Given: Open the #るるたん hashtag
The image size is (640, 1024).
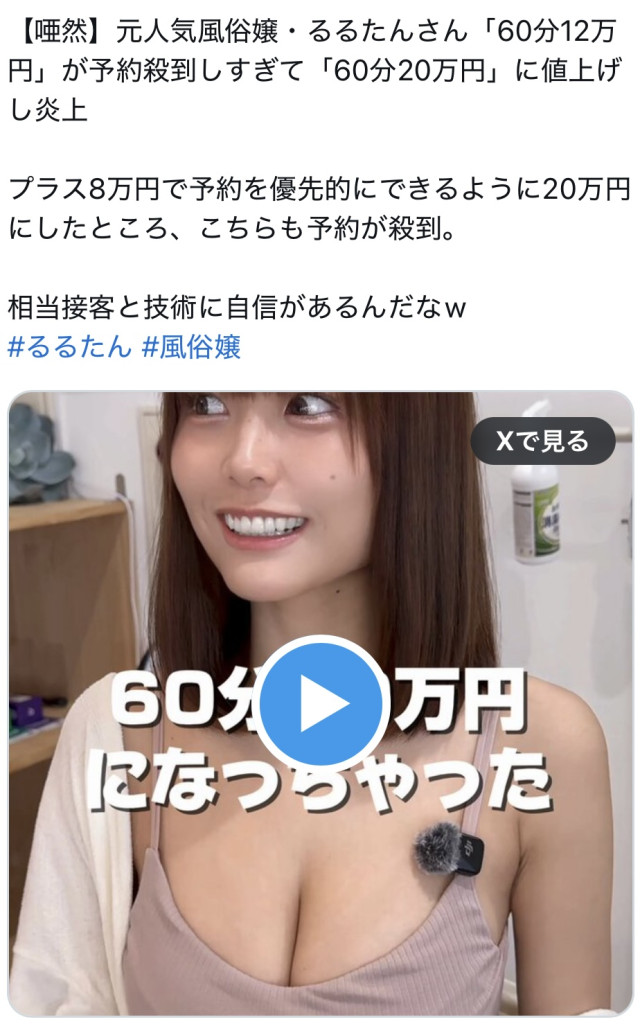Looking at the screenshot, I should tap(69, 347).
